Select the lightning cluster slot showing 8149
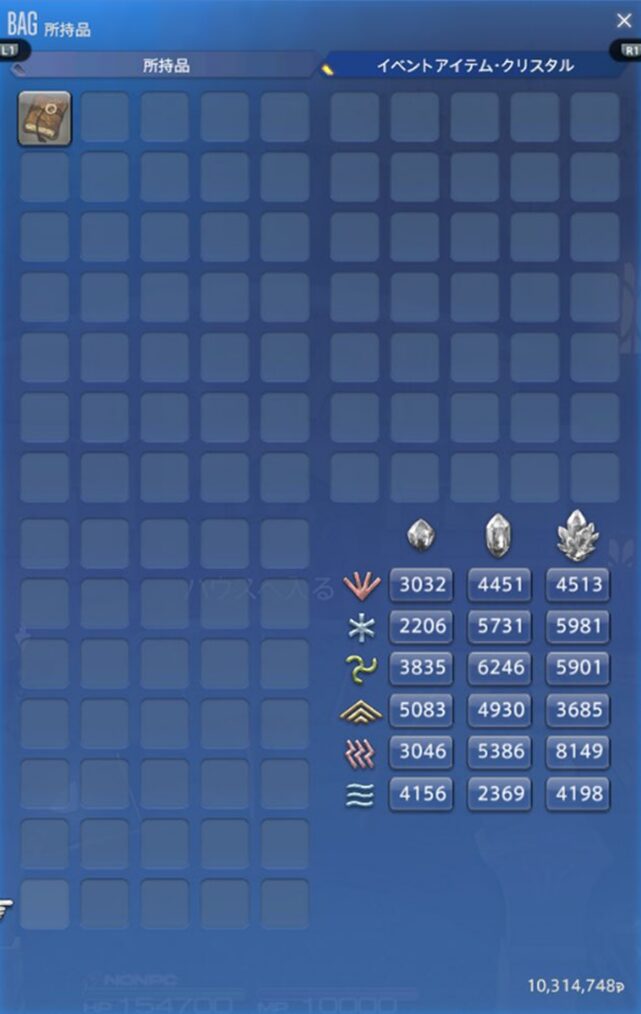The height and width of the screenshot is (1014, 641). tap(578, 753)
